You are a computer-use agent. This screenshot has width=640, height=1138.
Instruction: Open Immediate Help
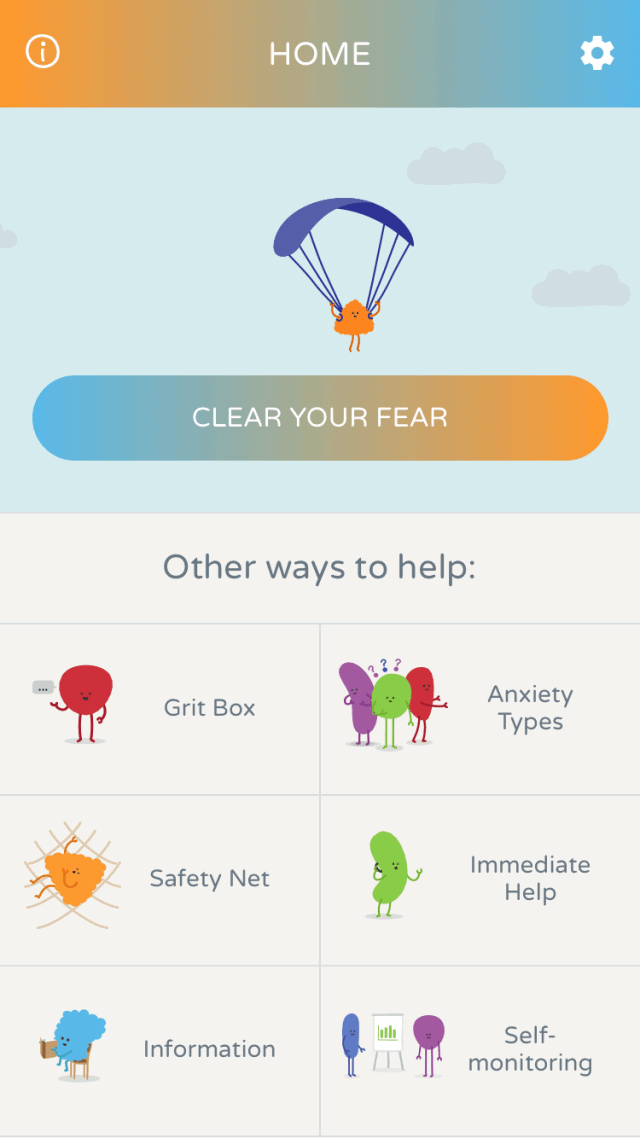point(480,880)
